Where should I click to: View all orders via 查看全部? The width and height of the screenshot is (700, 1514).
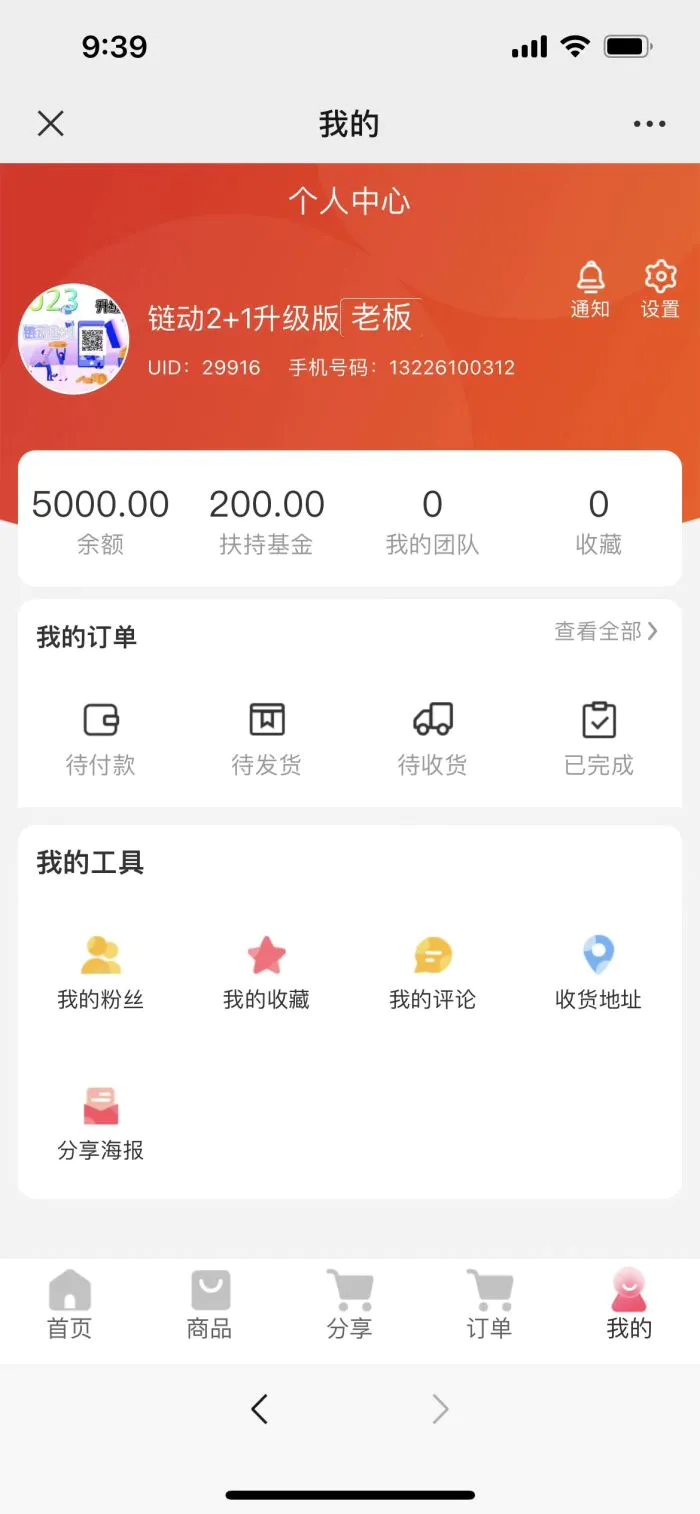click(x=606, y=631)
